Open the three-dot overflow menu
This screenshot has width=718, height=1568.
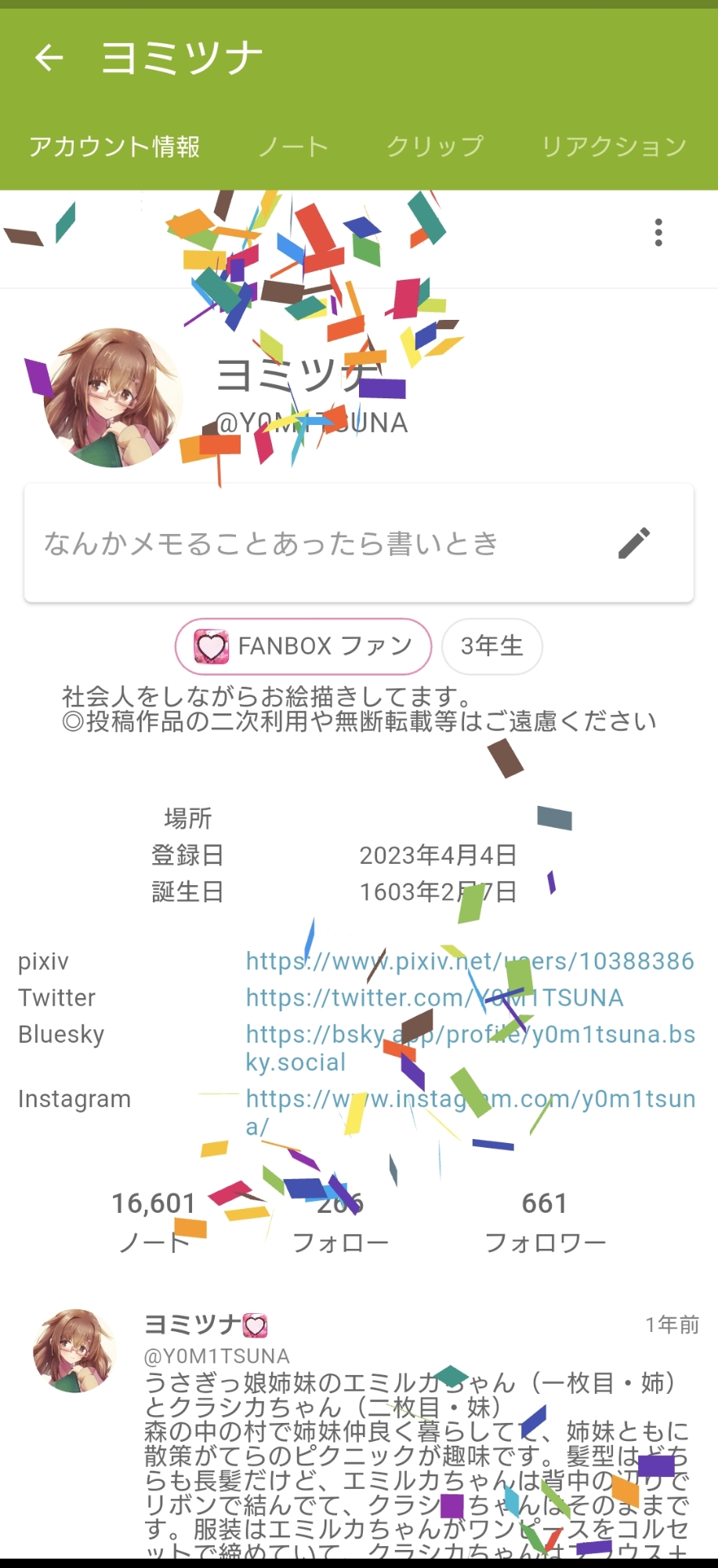coord(658,233)
